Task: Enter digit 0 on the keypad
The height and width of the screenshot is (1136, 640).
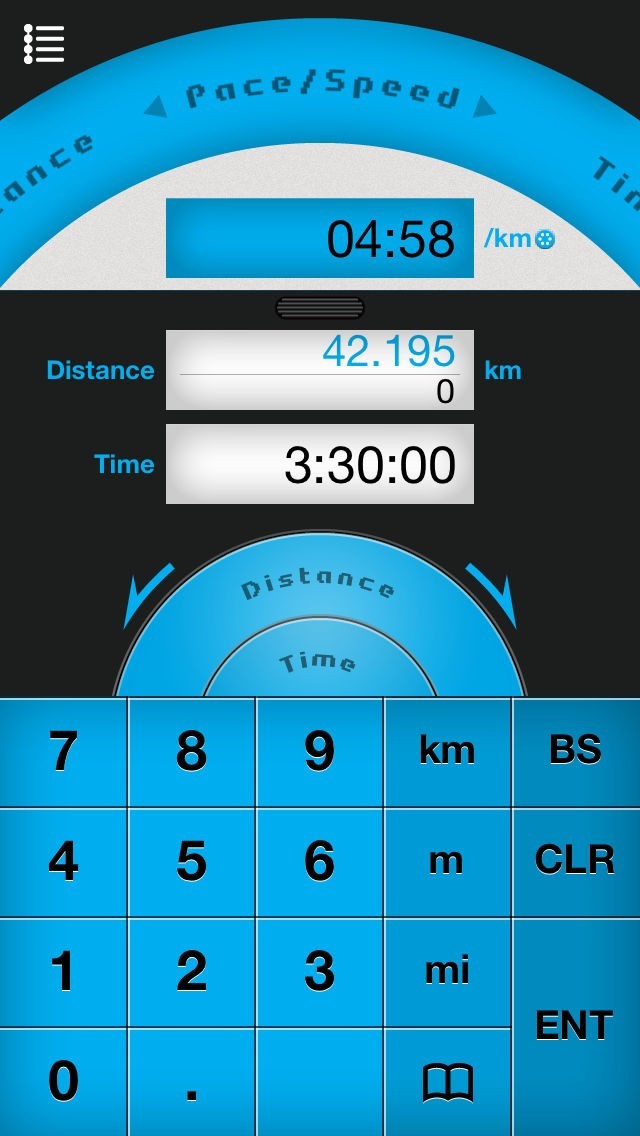Action: (x=63, y=1082)
